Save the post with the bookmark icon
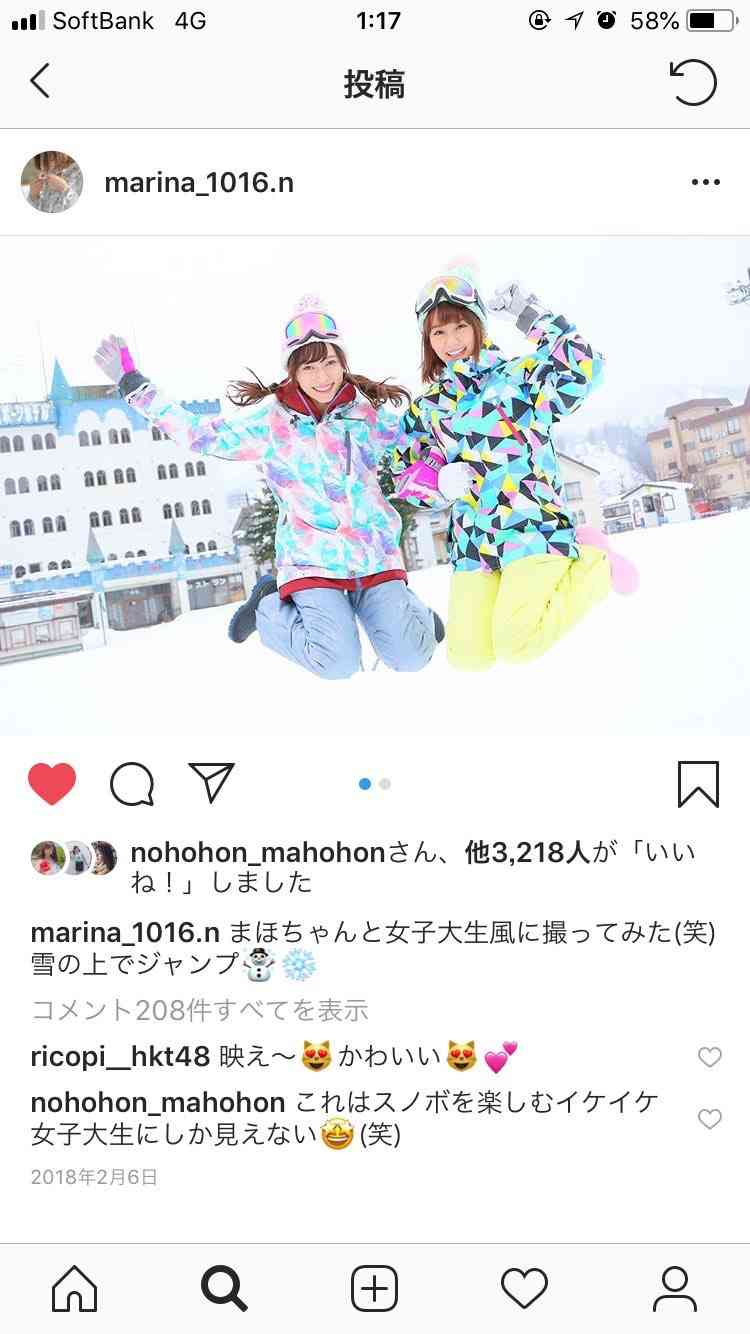This screenshot has height=1334, width=750. [x=698, y=784]
